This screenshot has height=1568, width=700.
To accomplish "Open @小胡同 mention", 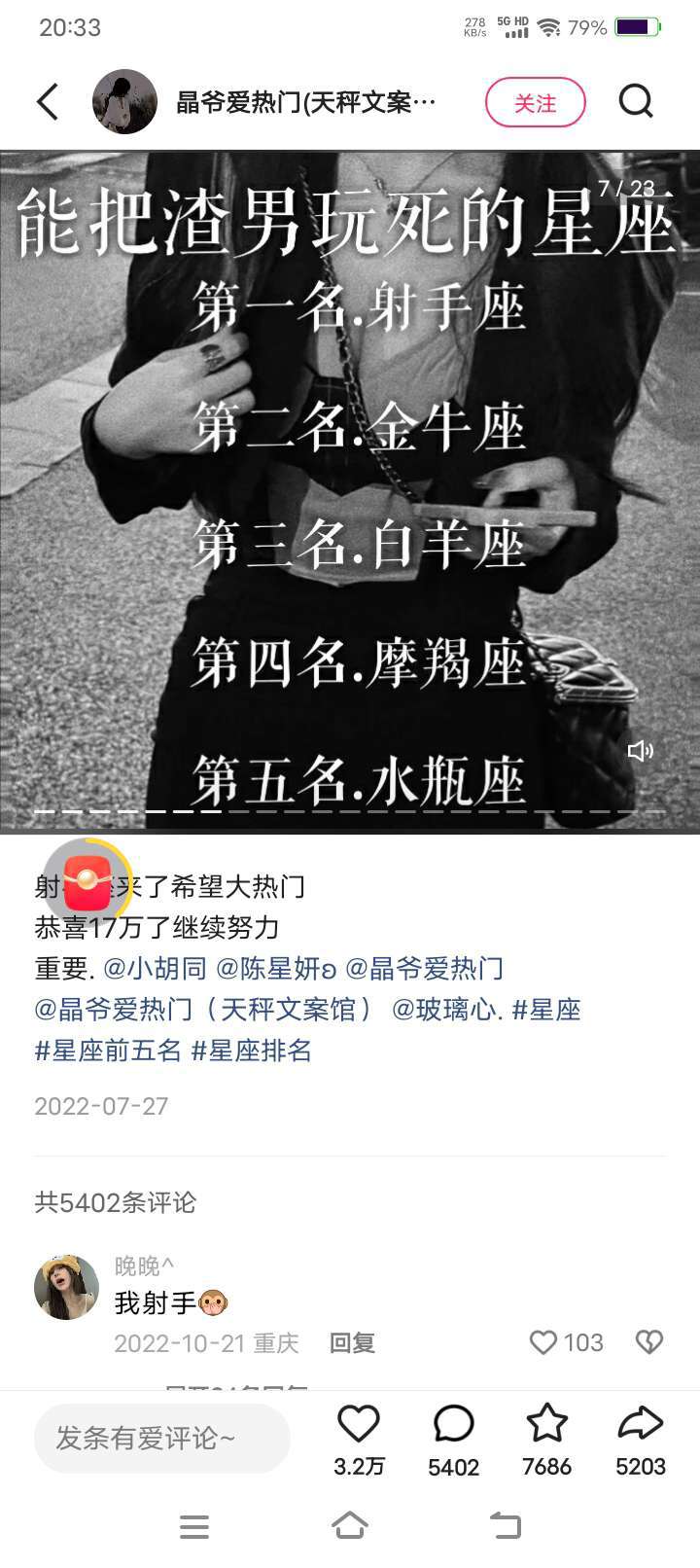I will 156,969.
